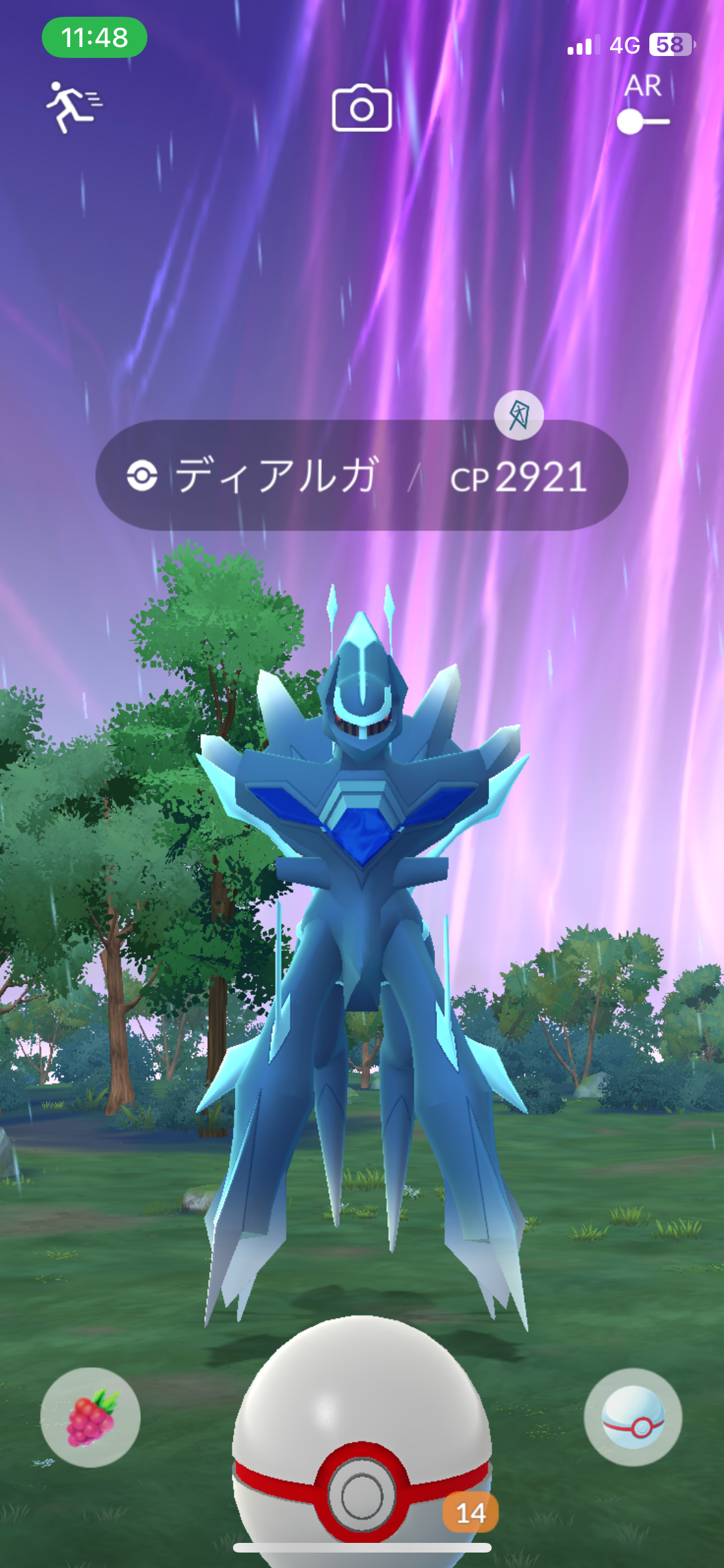This screenshot has height=1568, width=724.
Task: Run away from the encounter
Action: [x=73, y=107]
